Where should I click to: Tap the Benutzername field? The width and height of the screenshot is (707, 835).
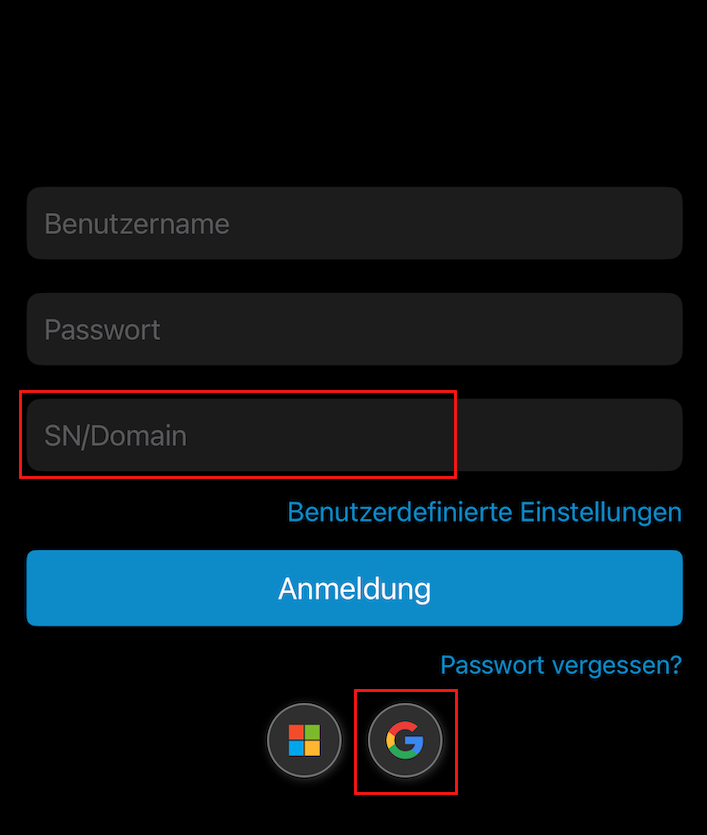point(354,223)
